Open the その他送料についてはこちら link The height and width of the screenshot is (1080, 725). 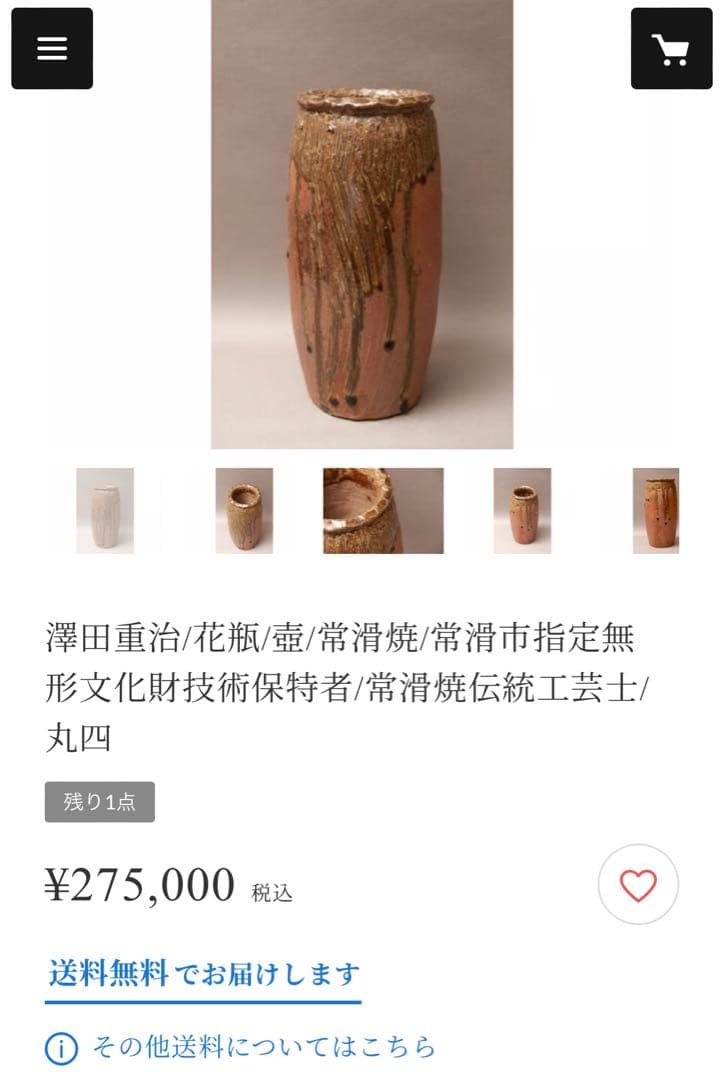click(264, 1047)
